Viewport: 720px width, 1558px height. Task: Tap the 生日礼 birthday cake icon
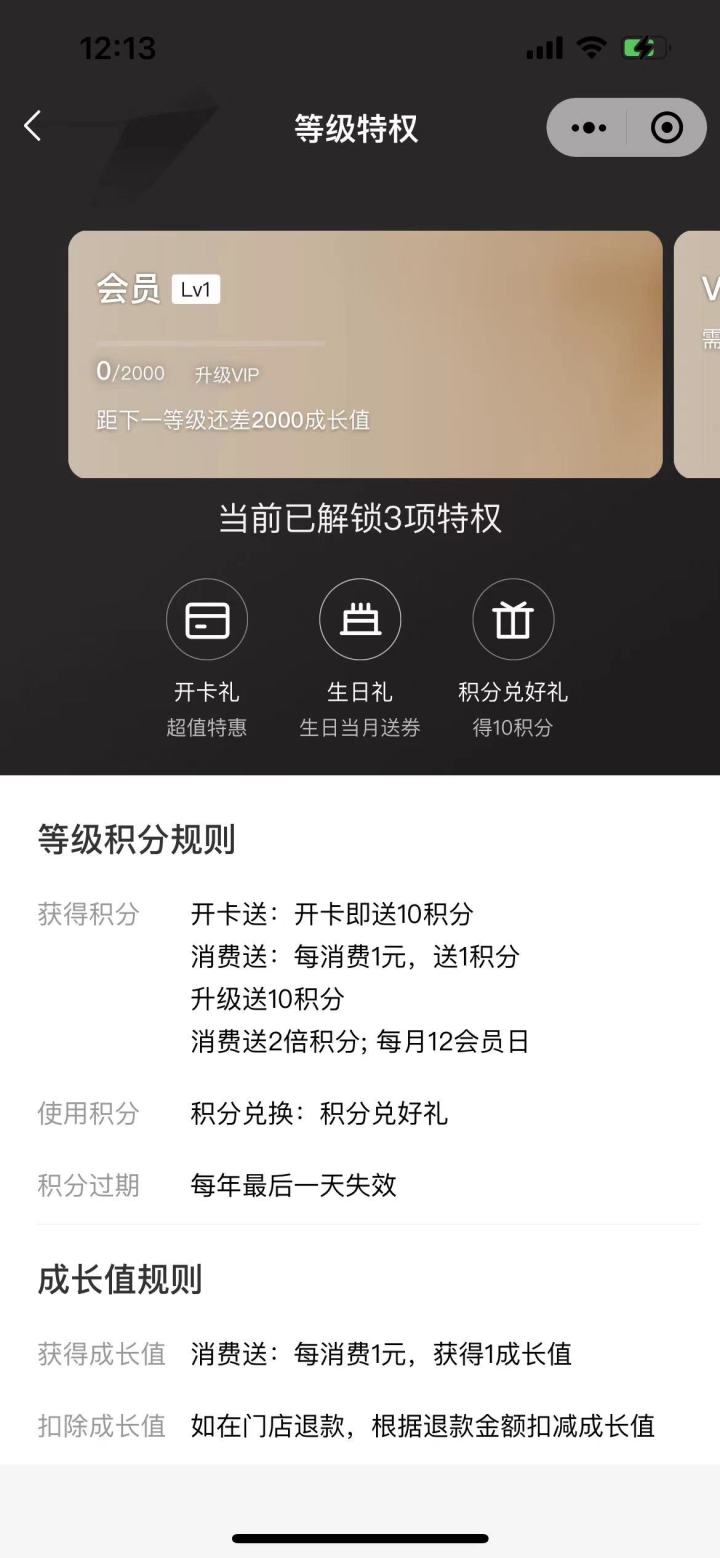[x=360, y=618]
